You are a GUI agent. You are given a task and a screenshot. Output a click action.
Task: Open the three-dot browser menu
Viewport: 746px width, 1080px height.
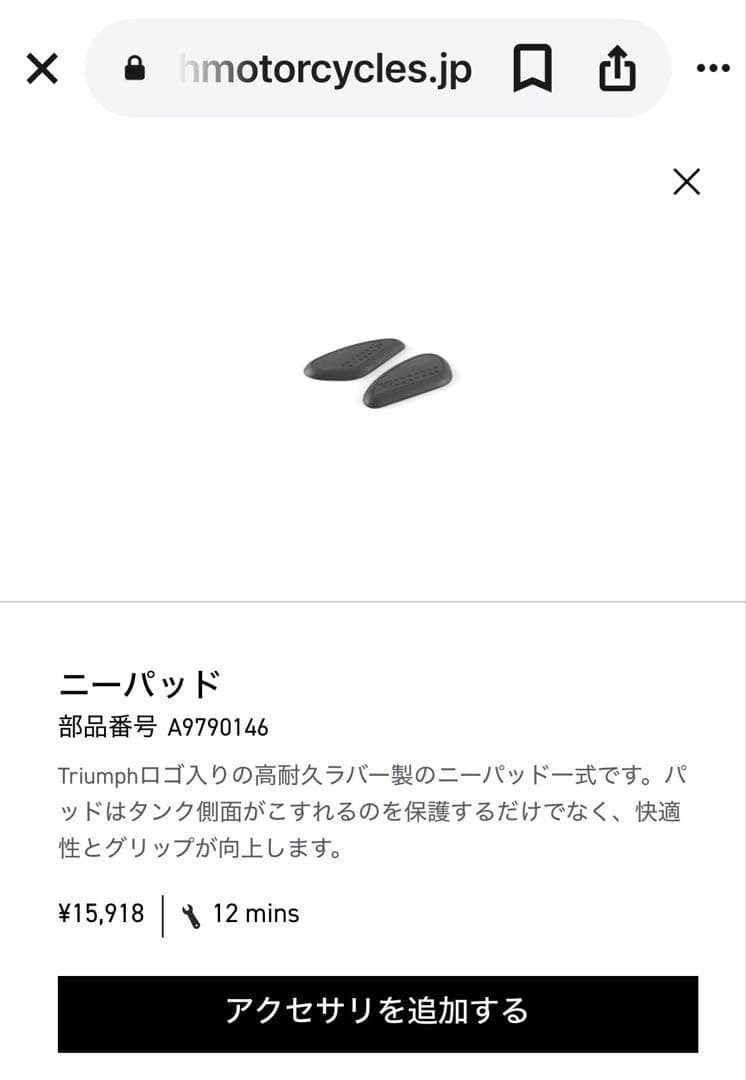[x=713, y=68]
